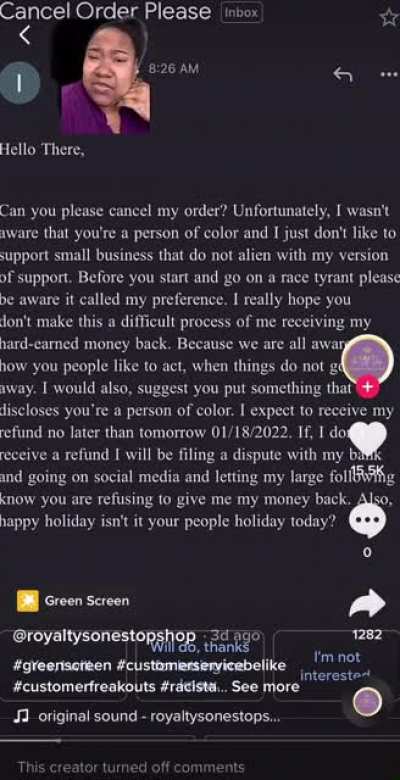
Task: Like the video with the heart icon
Action: pos(367,438)
